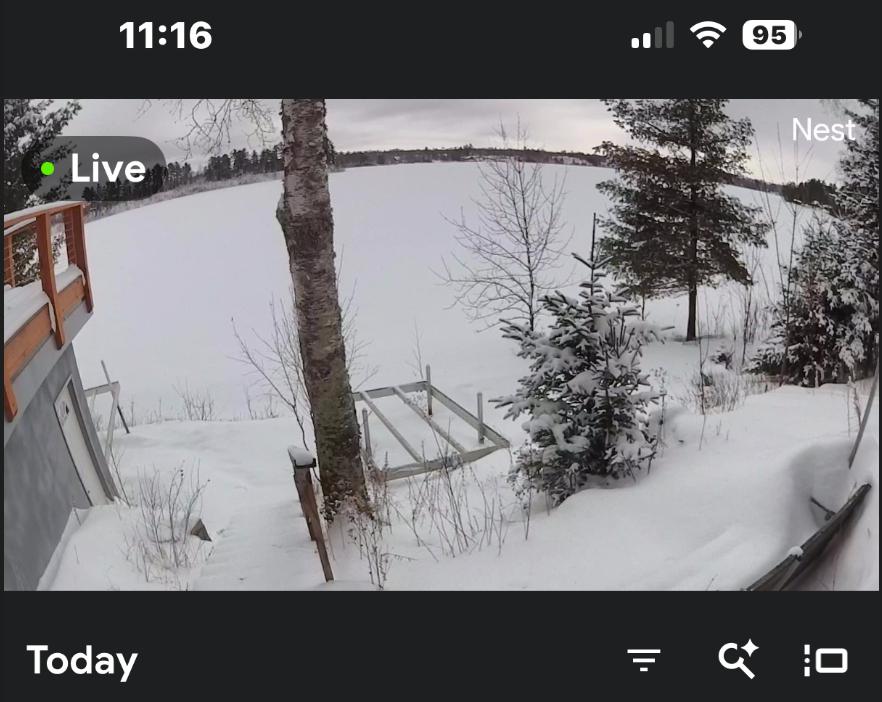Viewport: 882px width, 702px height.
Task: Open the AI video search icon
Action: [738, 660]
